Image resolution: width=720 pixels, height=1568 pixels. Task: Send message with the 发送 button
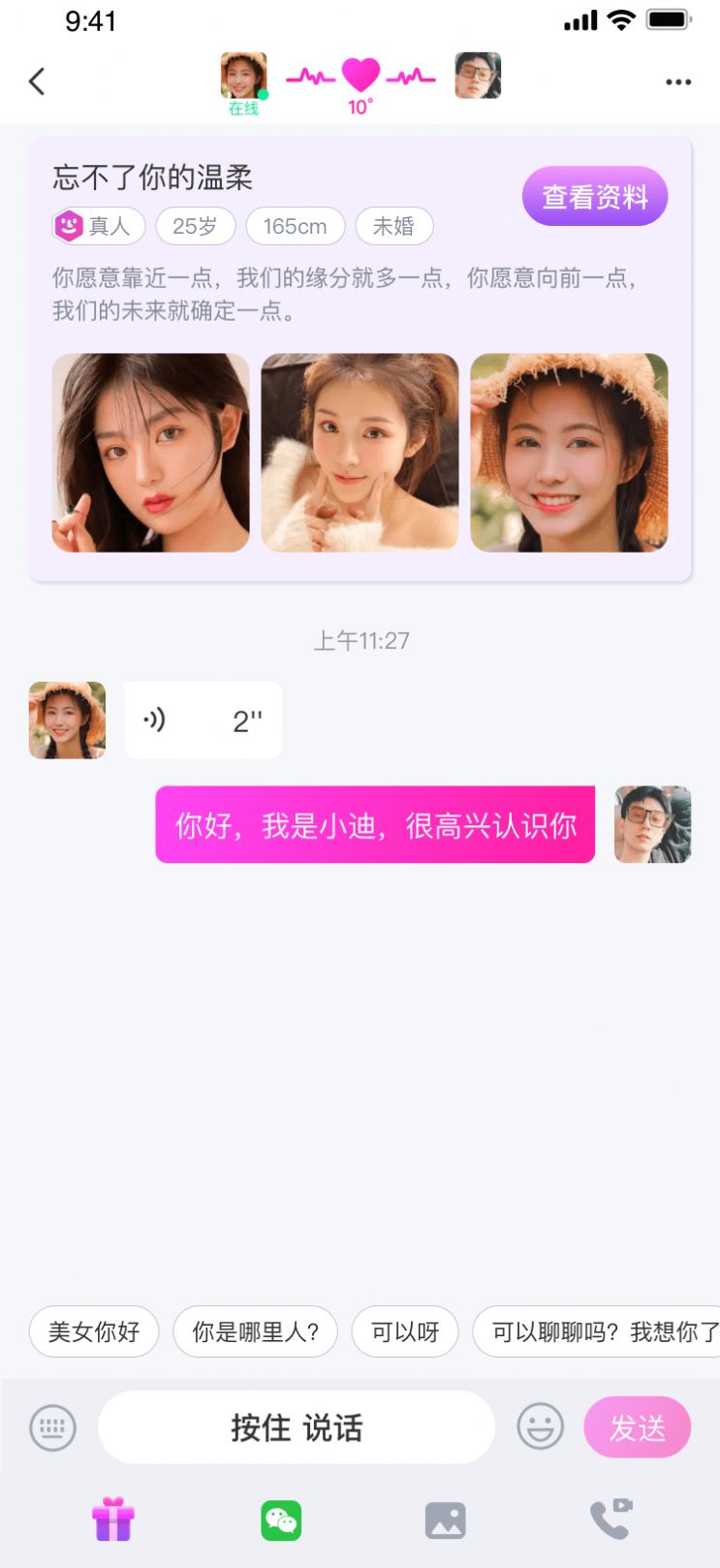637,1426
